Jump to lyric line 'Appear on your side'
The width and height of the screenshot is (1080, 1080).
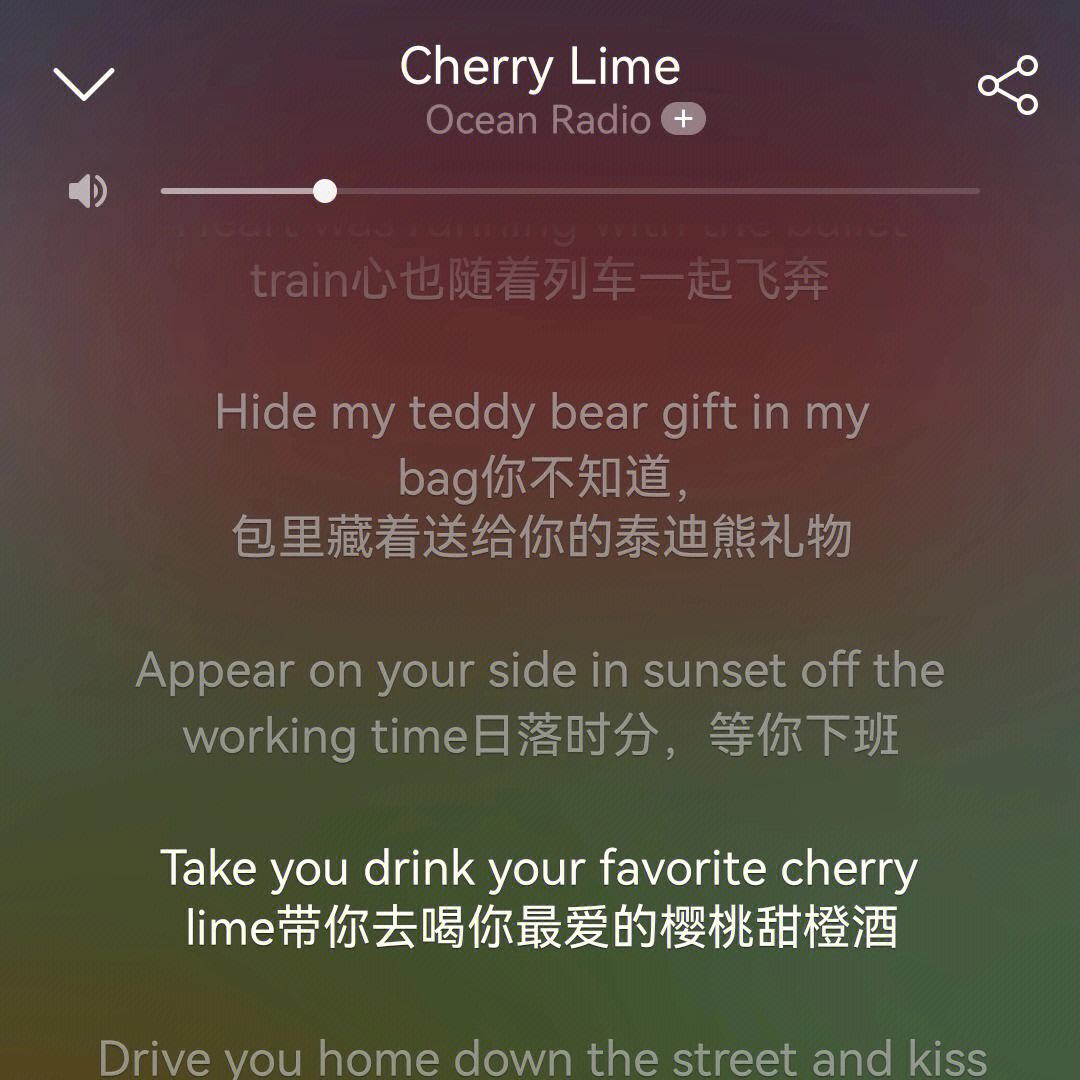point(540,703)
